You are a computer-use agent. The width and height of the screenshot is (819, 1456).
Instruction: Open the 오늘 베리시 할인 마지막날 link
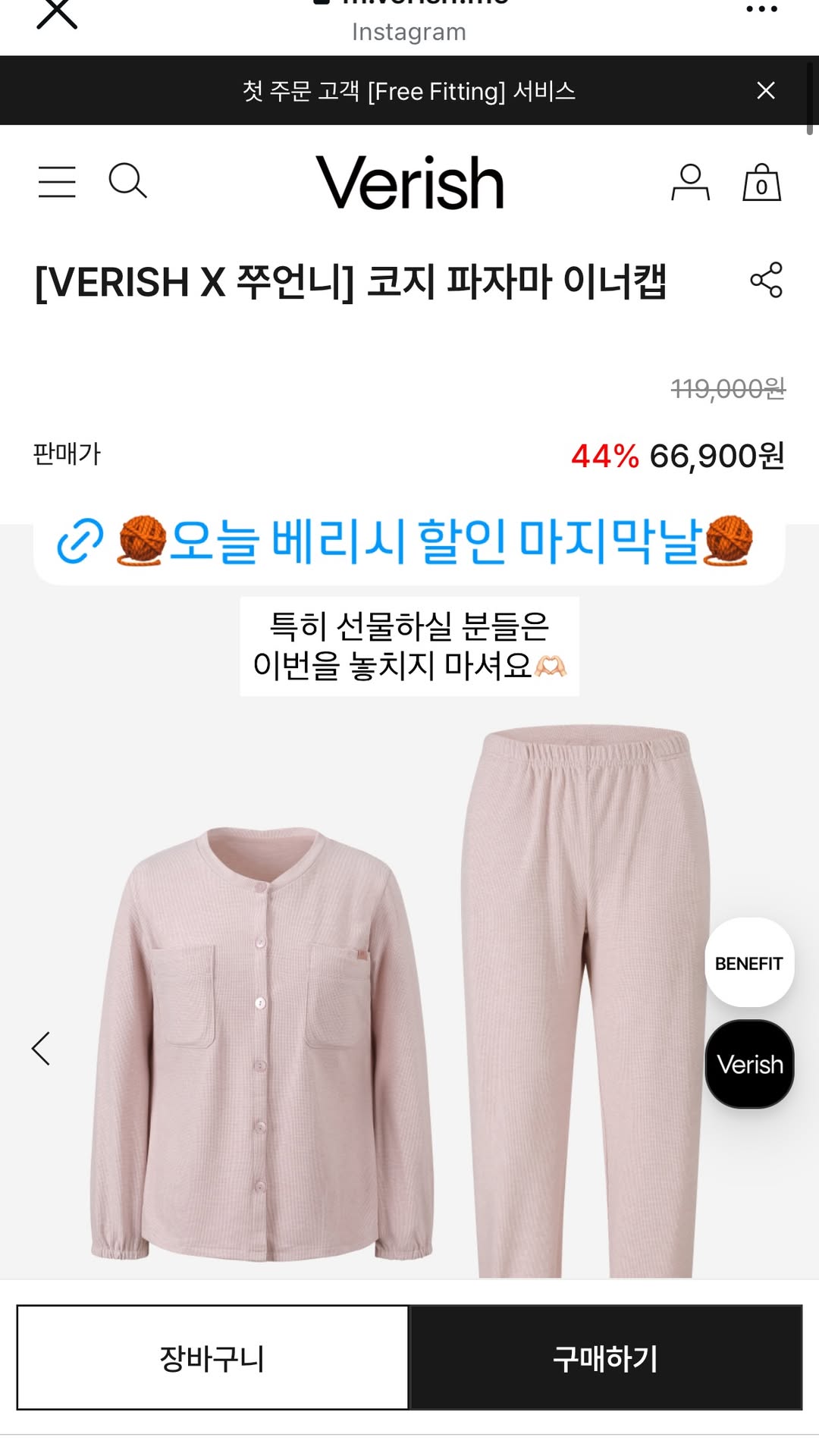[x=409, y=541]
